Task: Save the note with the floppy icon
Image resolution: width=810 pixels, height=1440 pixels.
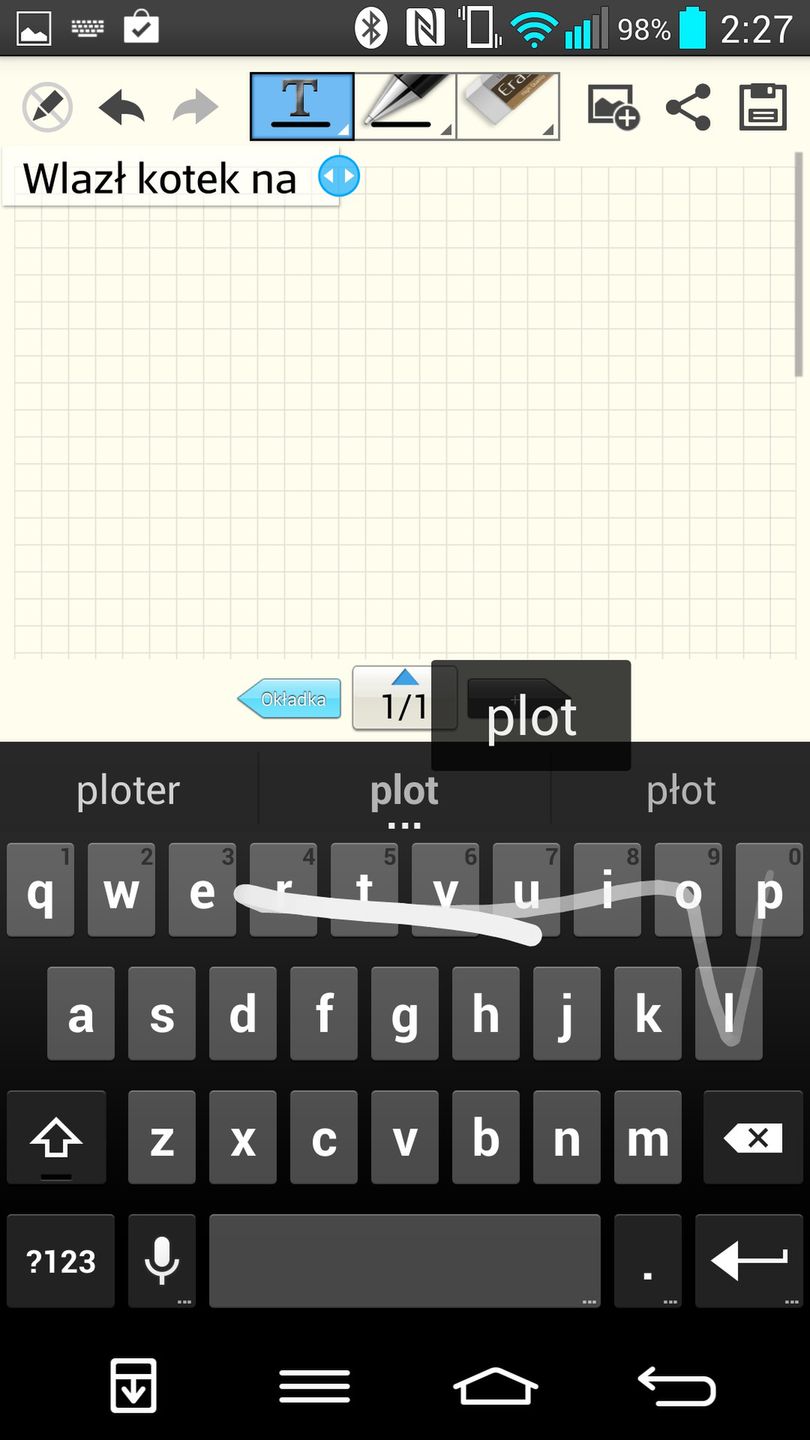Action: tap(763, 107)
